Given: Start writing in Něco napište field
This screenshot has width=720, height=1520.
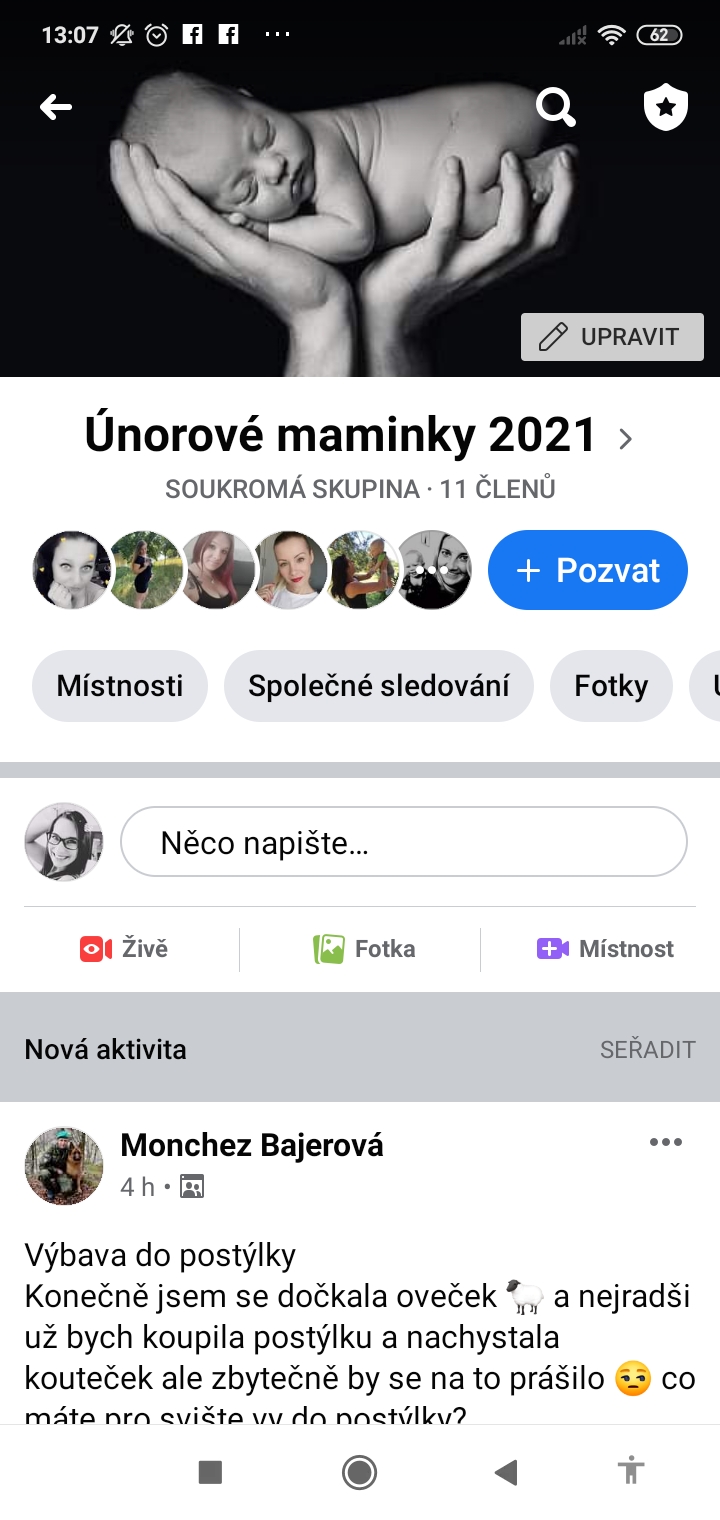Looking at the screenshot, I should (403, 843).
